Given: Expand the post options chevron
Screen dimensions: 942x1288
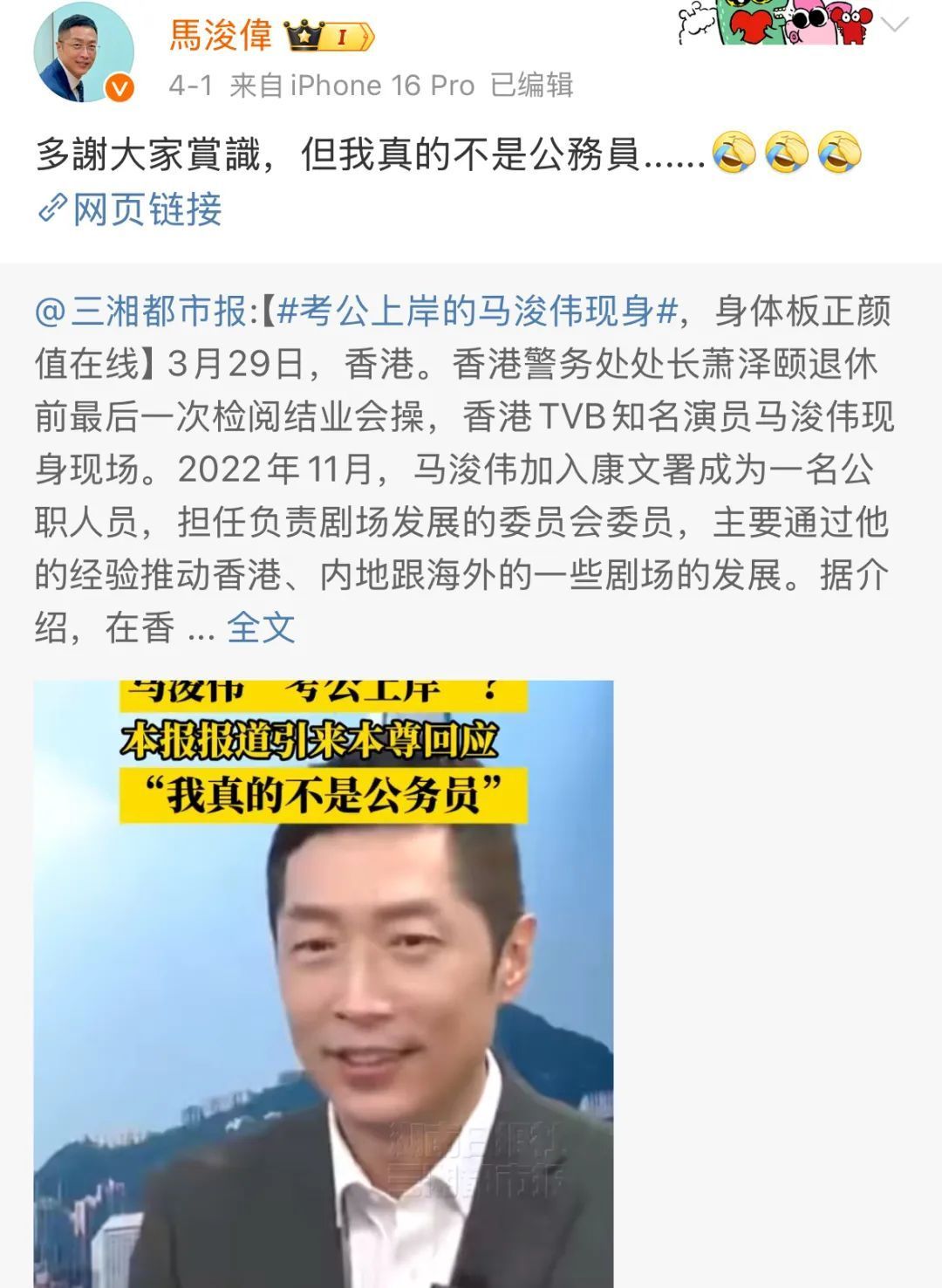Looking at the screenshot, I should (x=895, y=24).
